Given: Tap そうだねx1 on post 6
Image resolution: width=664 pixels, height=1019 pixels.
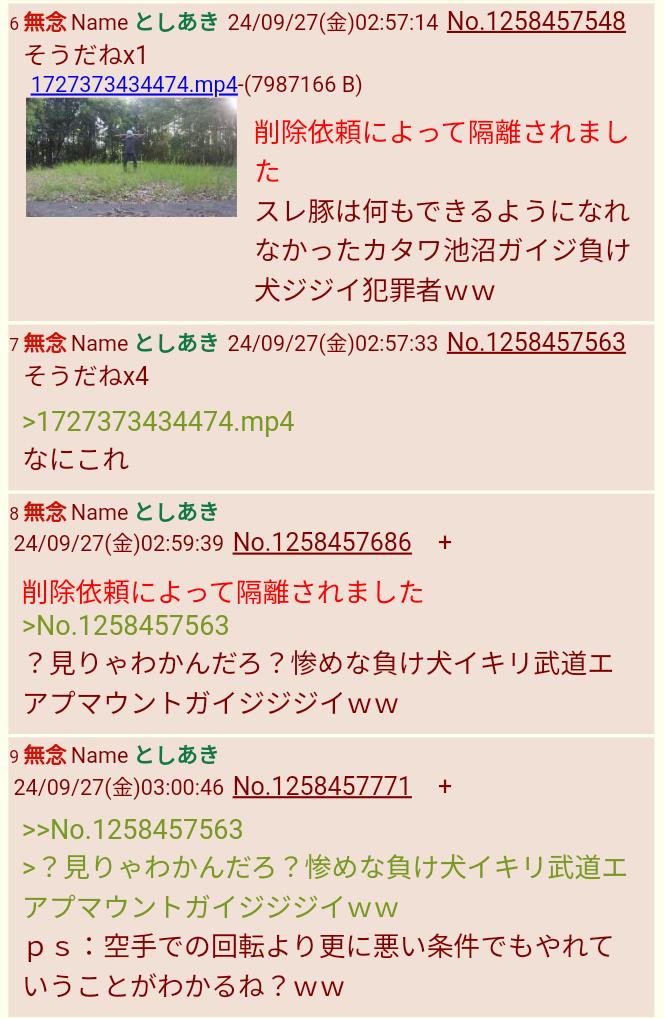Looking at the screenshot, I should (x=85, y=54).
